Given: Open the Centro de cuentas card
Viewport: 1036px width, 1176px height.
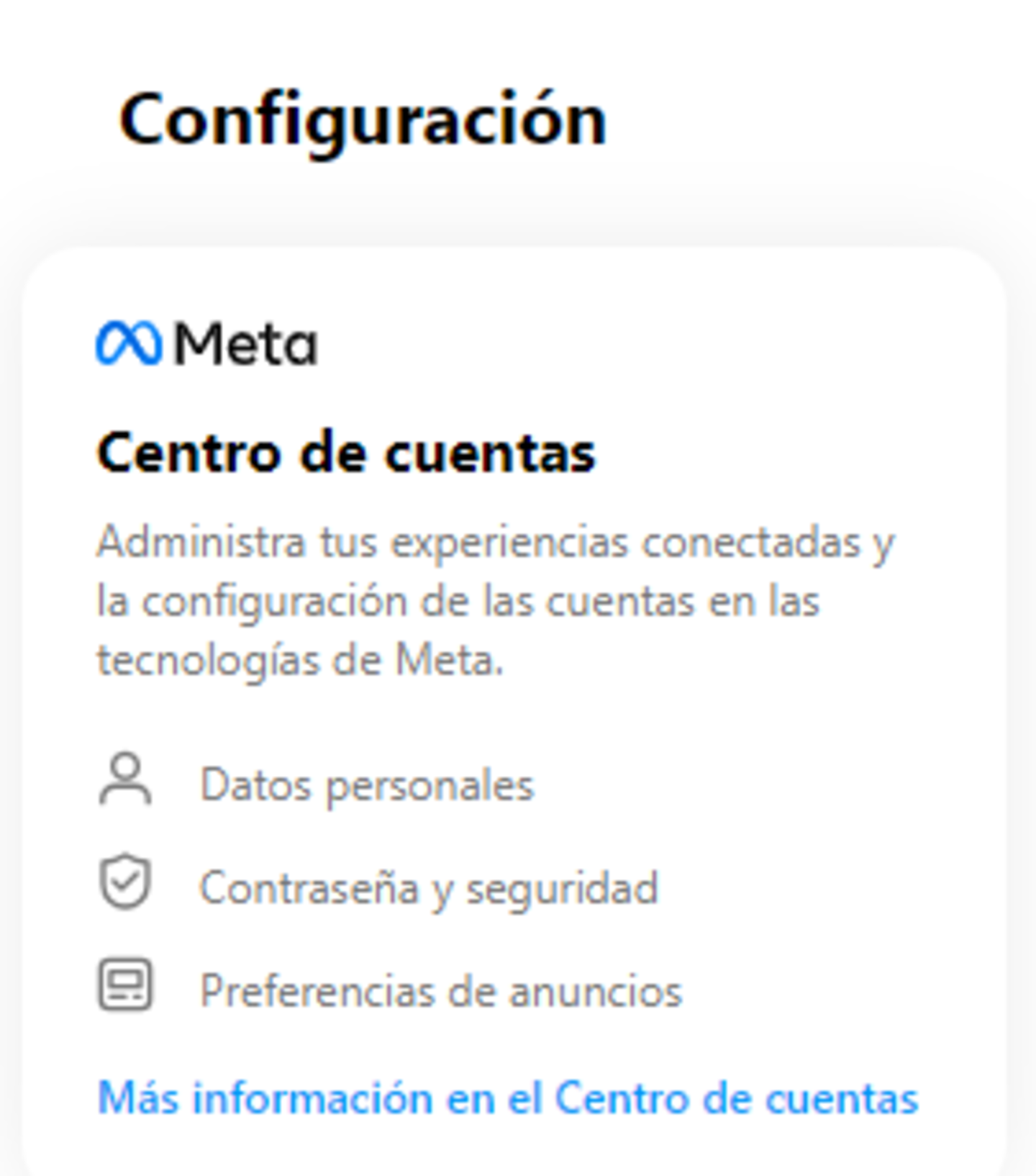Looking at the screenshot, I should point(346,453).
